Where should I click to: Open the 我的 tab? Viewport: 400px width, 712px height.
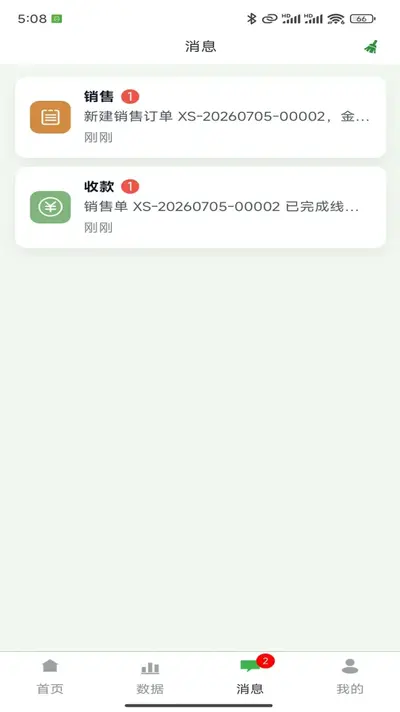pos(350,677)
